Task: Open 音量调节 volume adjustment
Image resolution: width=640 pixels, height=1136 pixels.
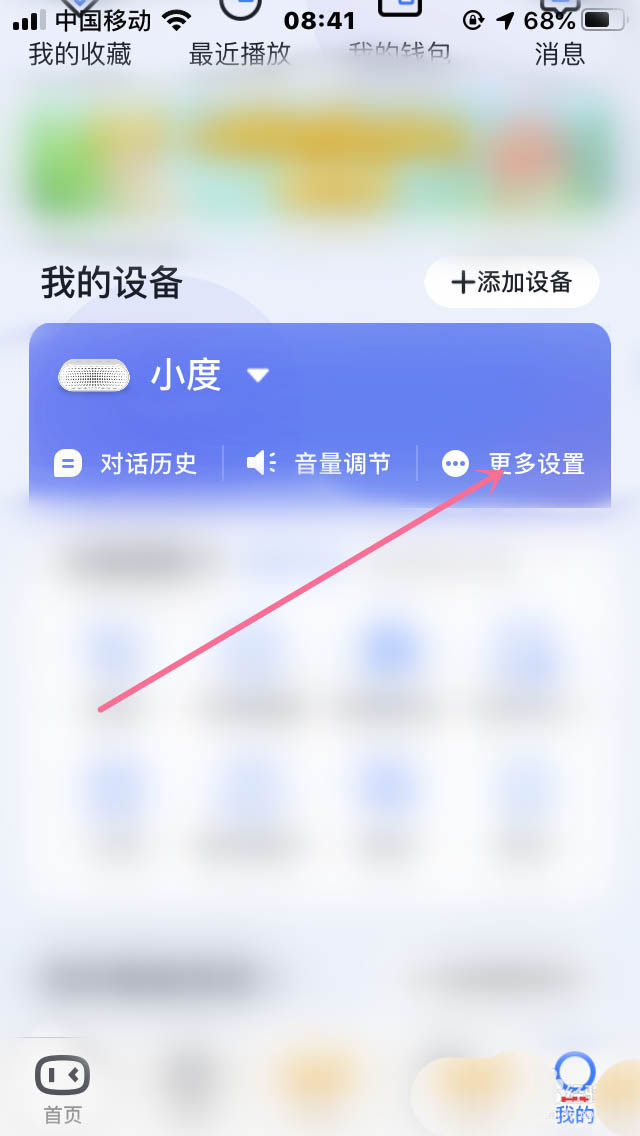Action: click(319, 463)
